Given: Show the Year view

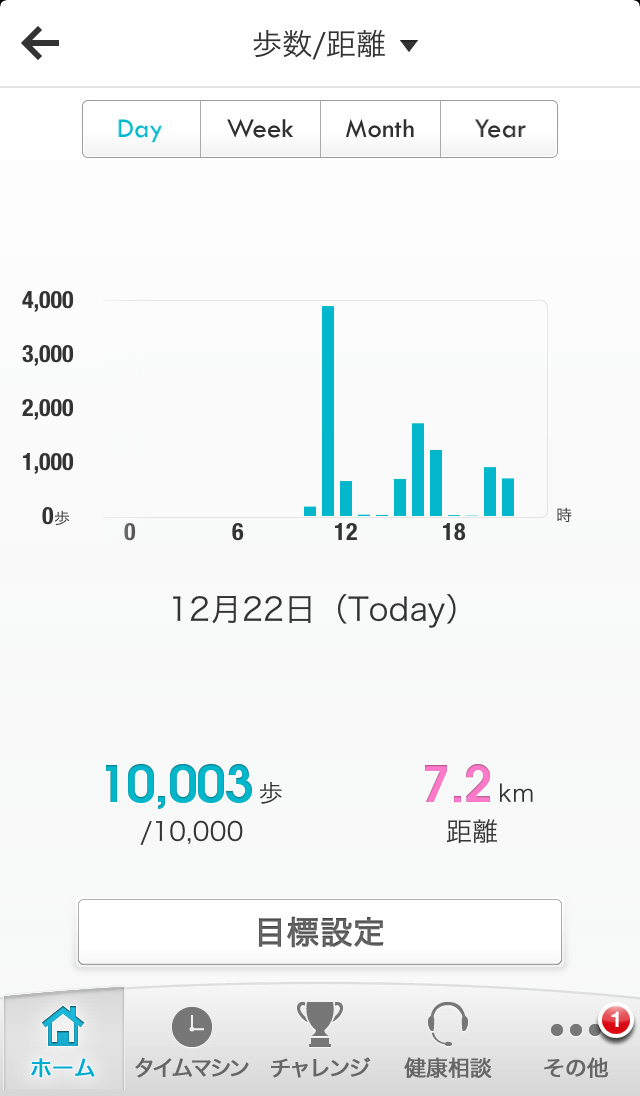Looking at the screenshot, I should (x=500, y=129).
